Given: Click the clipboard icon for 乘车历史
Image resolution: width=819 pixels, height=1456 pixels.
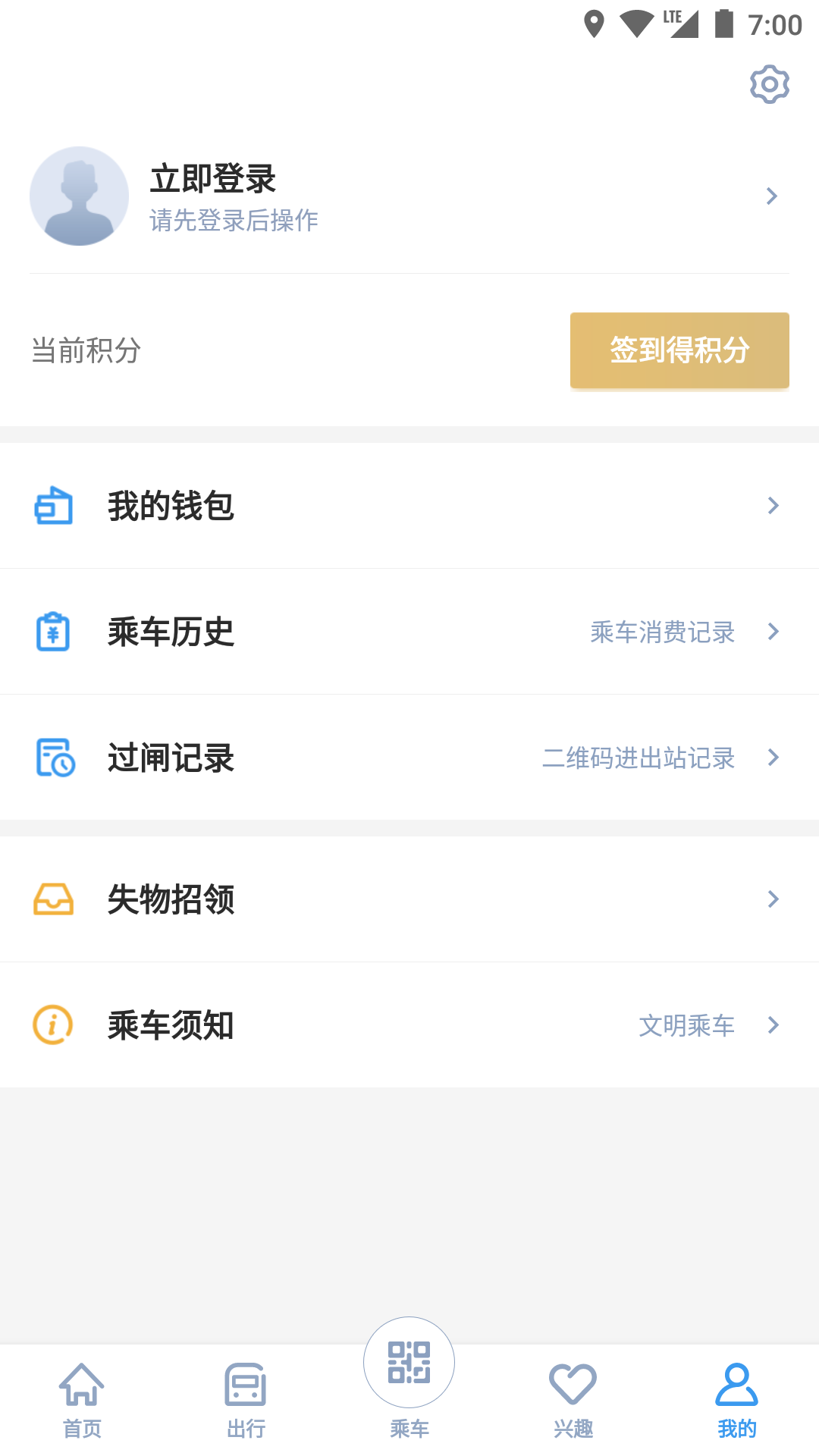Looking at the screenshot, I should coord(52,632).
